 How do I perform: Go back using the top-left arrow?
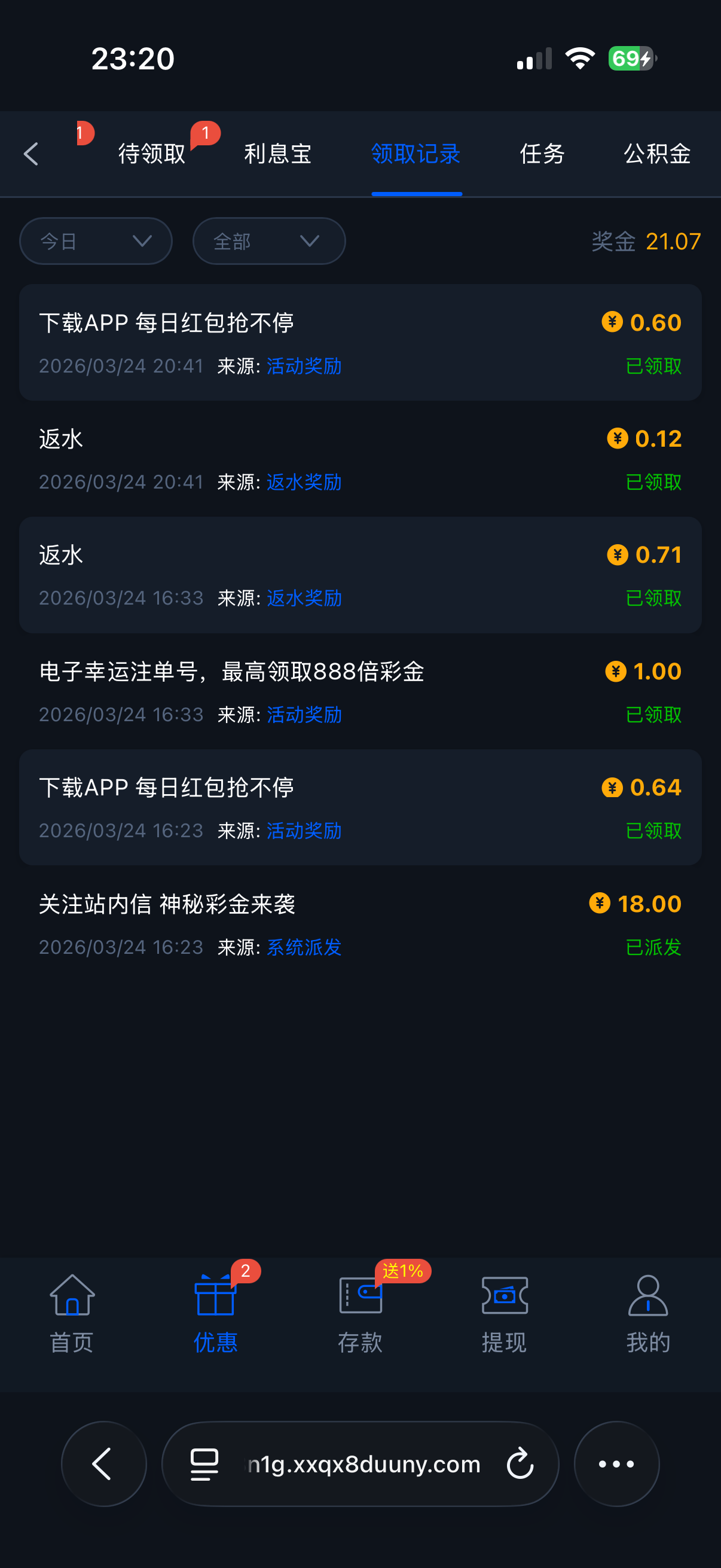pos(31,154)
